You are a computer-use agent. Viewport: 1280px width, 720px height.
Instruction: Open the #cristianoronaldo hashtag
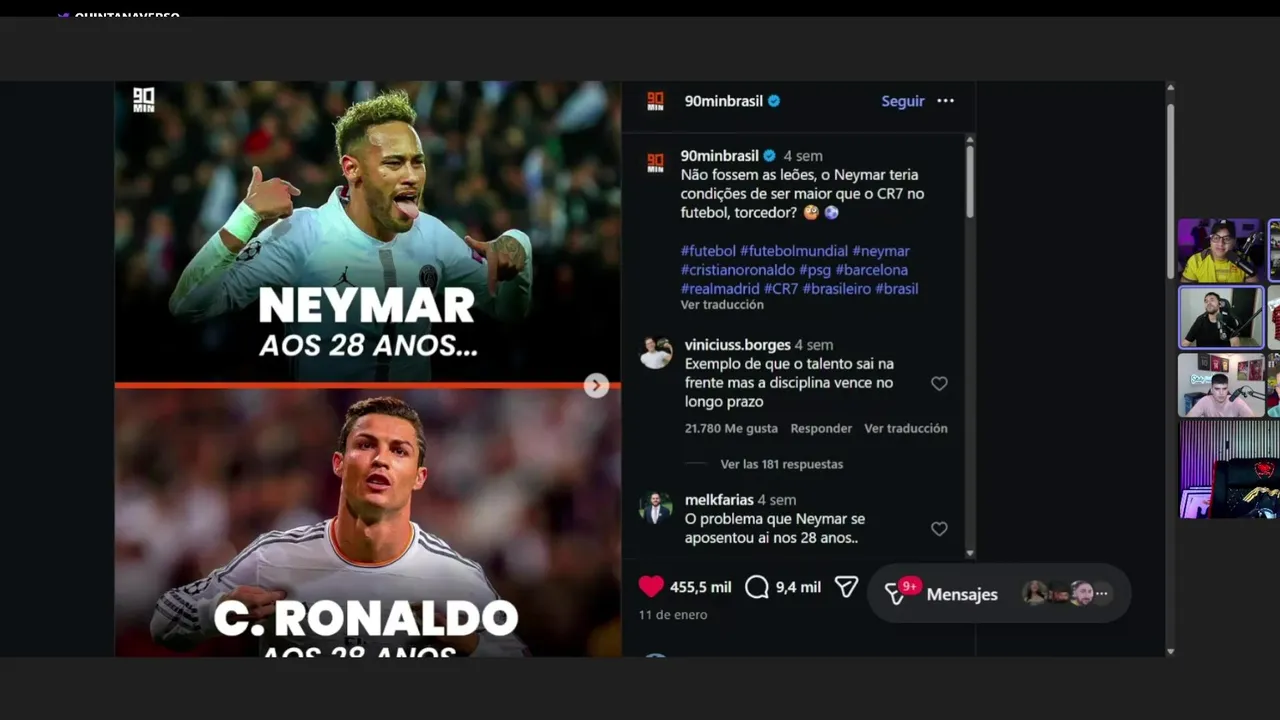[737, 270]
